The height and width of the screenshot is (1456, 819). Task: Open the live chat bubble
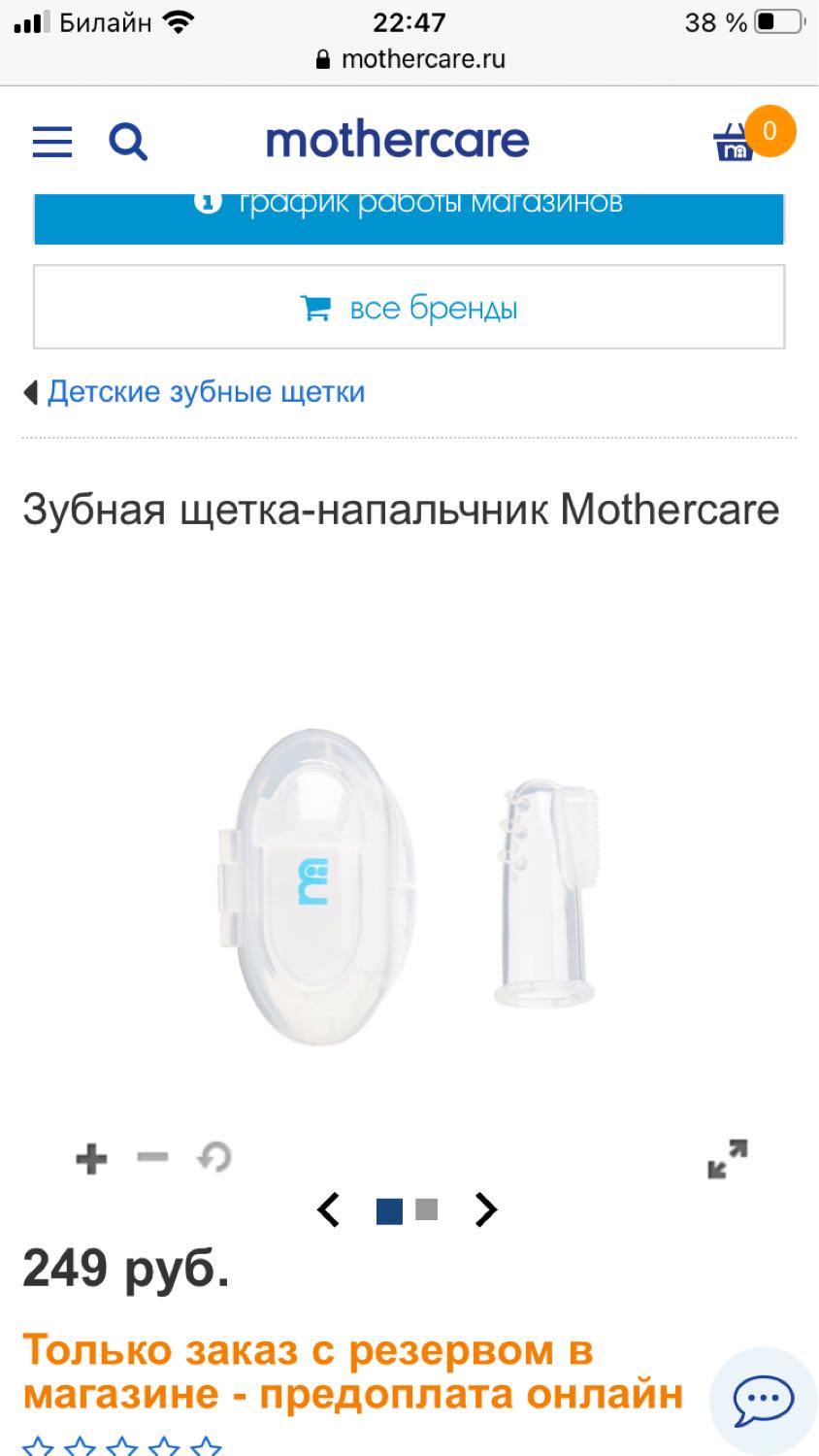[764, 1401]
